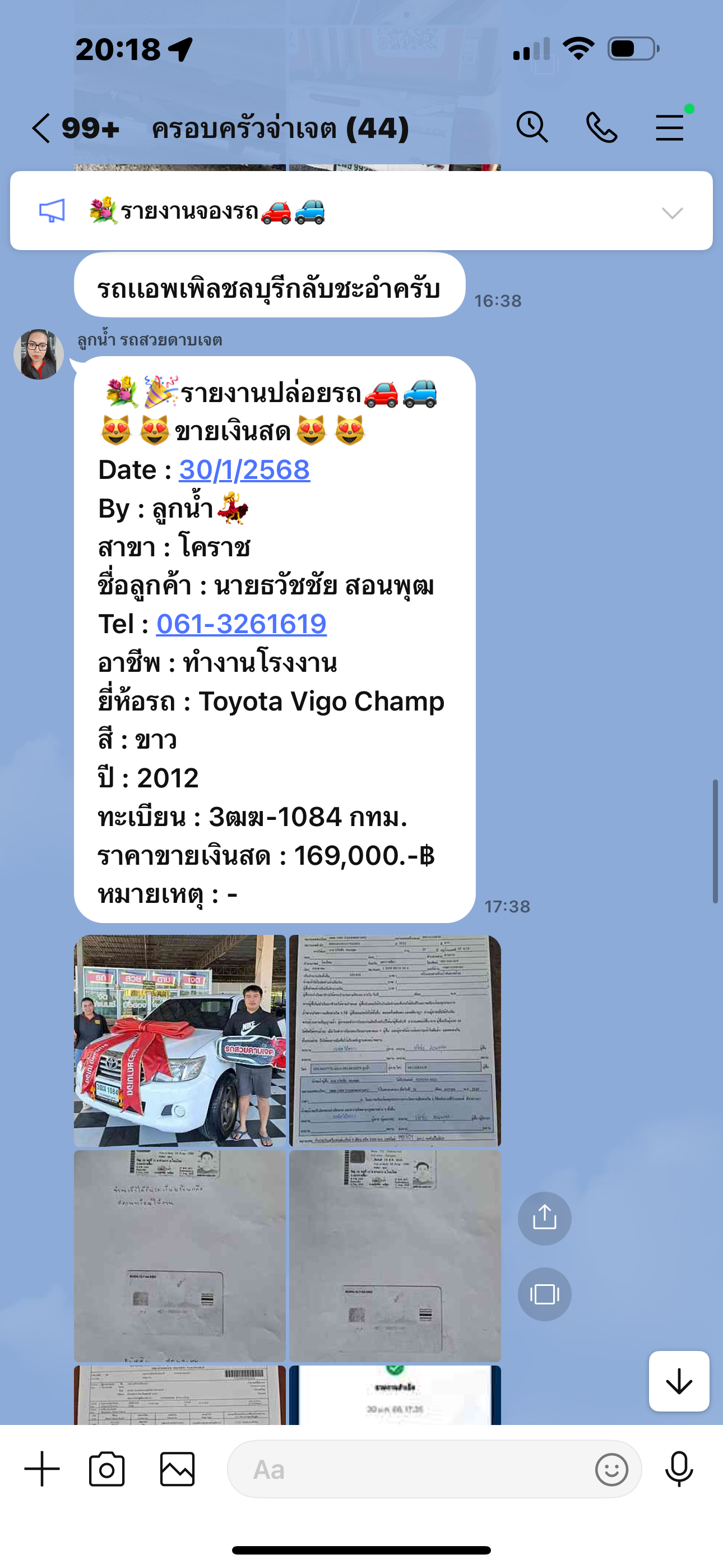Open the photo of the white truck with red bow

click(x=179, y=1040)
